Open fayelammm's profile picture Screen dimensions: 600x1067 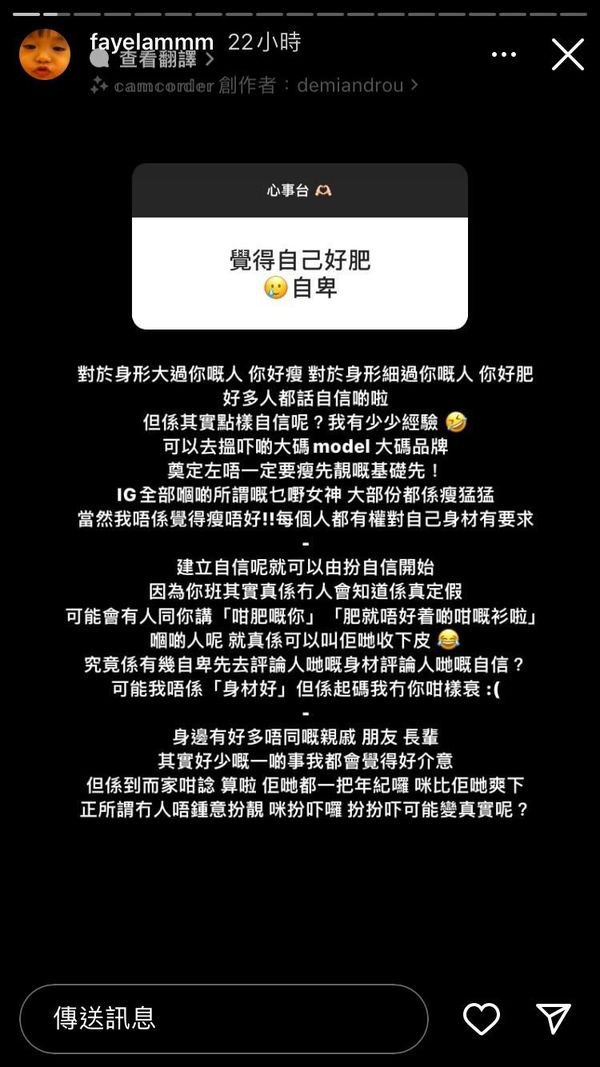pyautogui.click(x=45, y=54)
